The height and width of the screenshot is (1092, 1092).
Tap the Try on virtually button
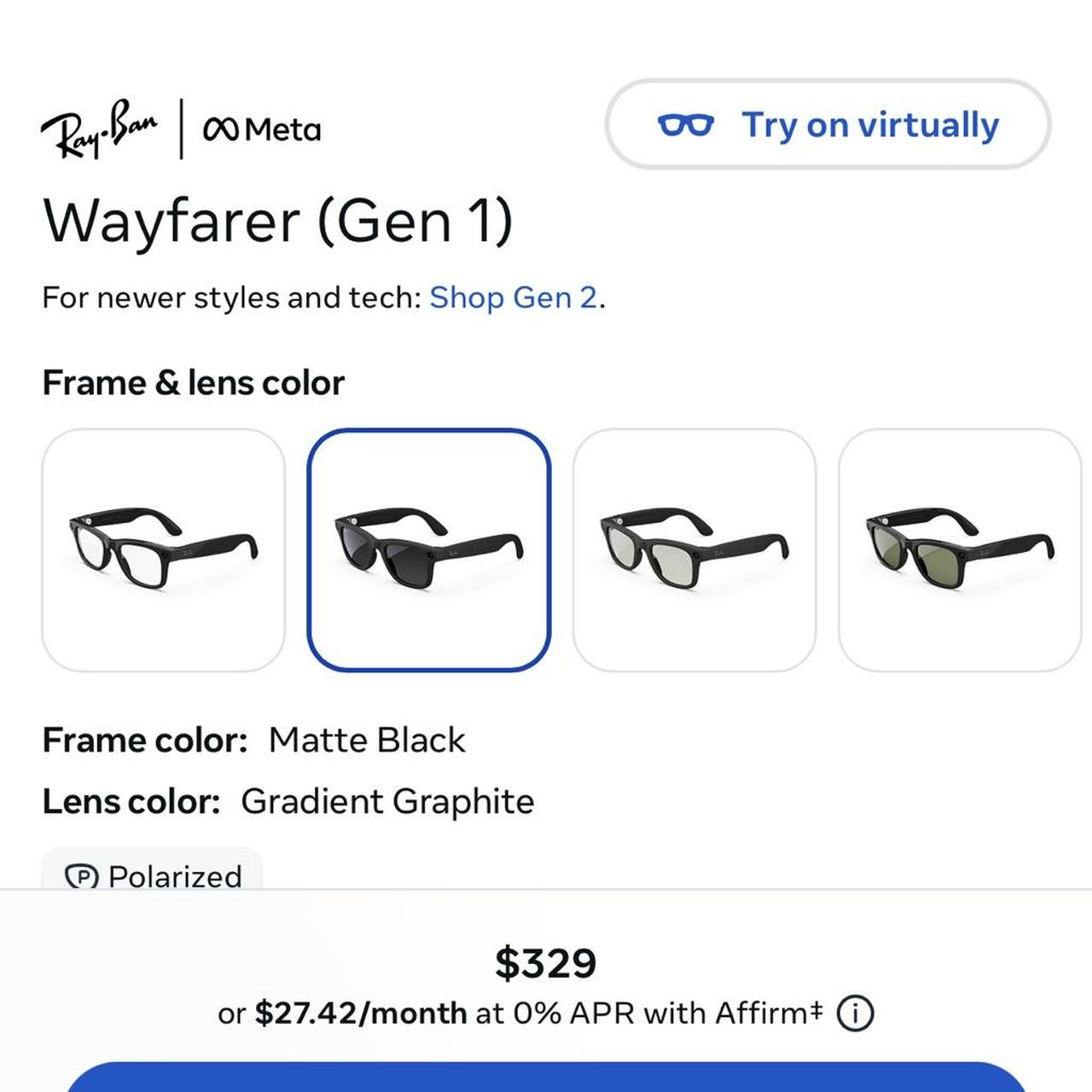(x=828, y=125)
